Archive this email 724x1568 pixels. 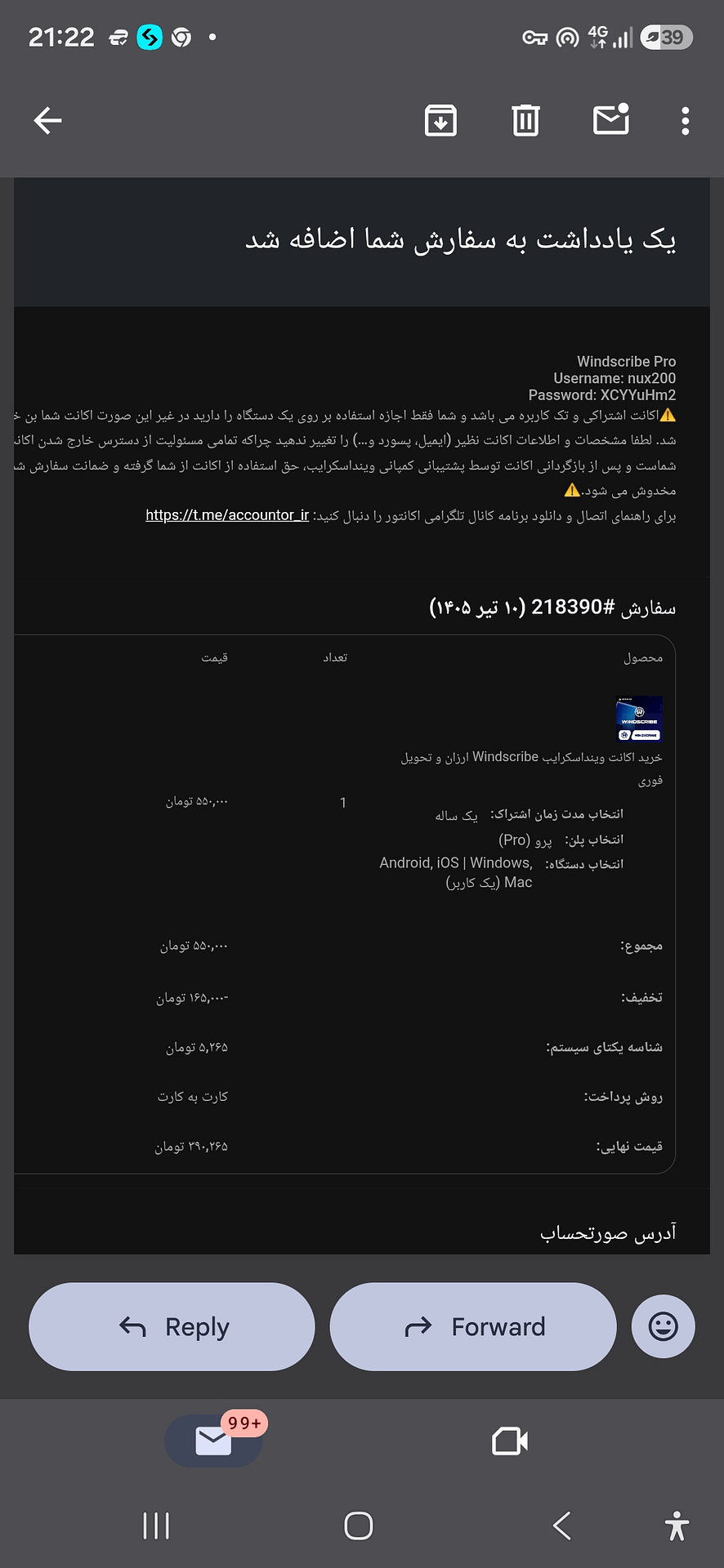tap(440, 121)
